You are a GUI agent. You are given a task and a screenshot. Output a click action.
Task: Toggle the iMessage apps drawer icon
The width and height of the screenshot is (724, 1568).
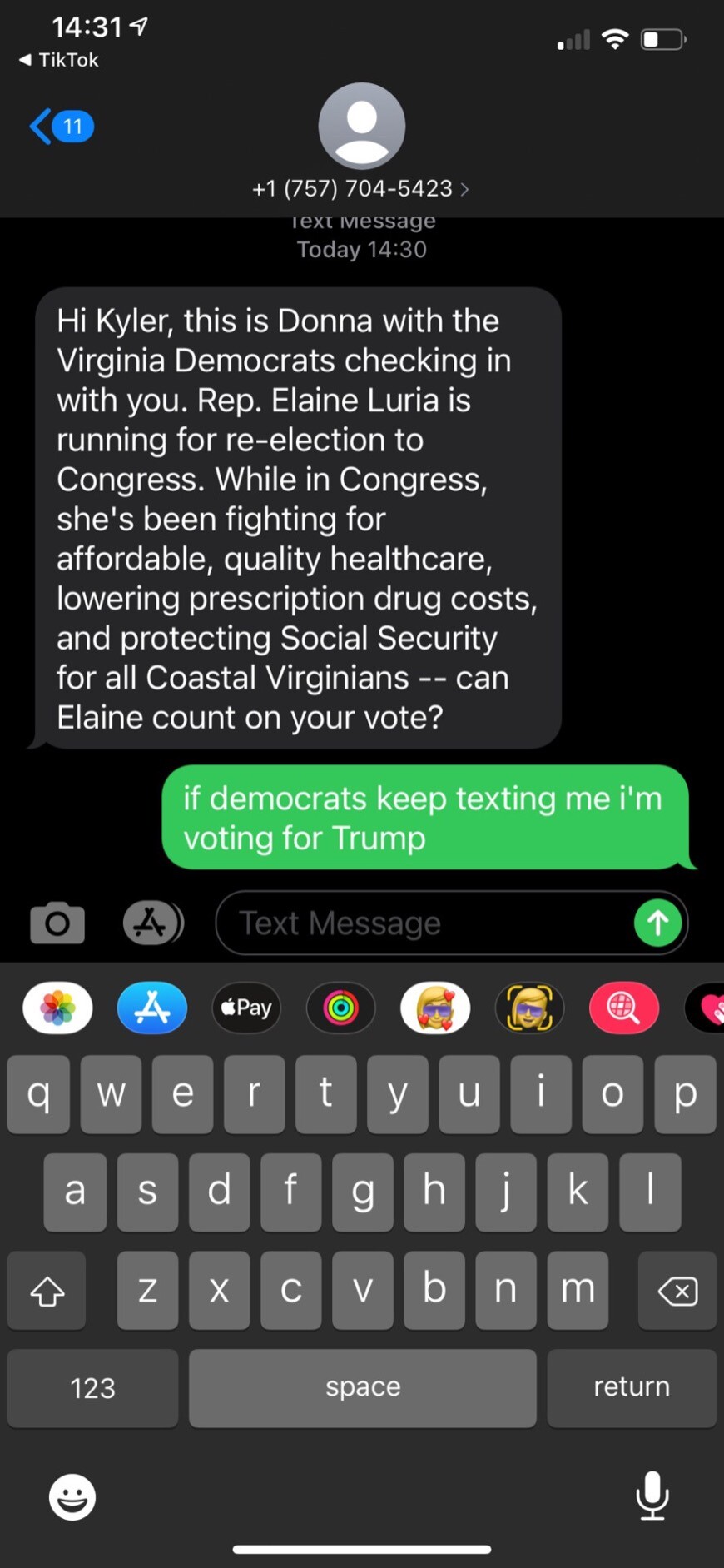tap(152, 923)
